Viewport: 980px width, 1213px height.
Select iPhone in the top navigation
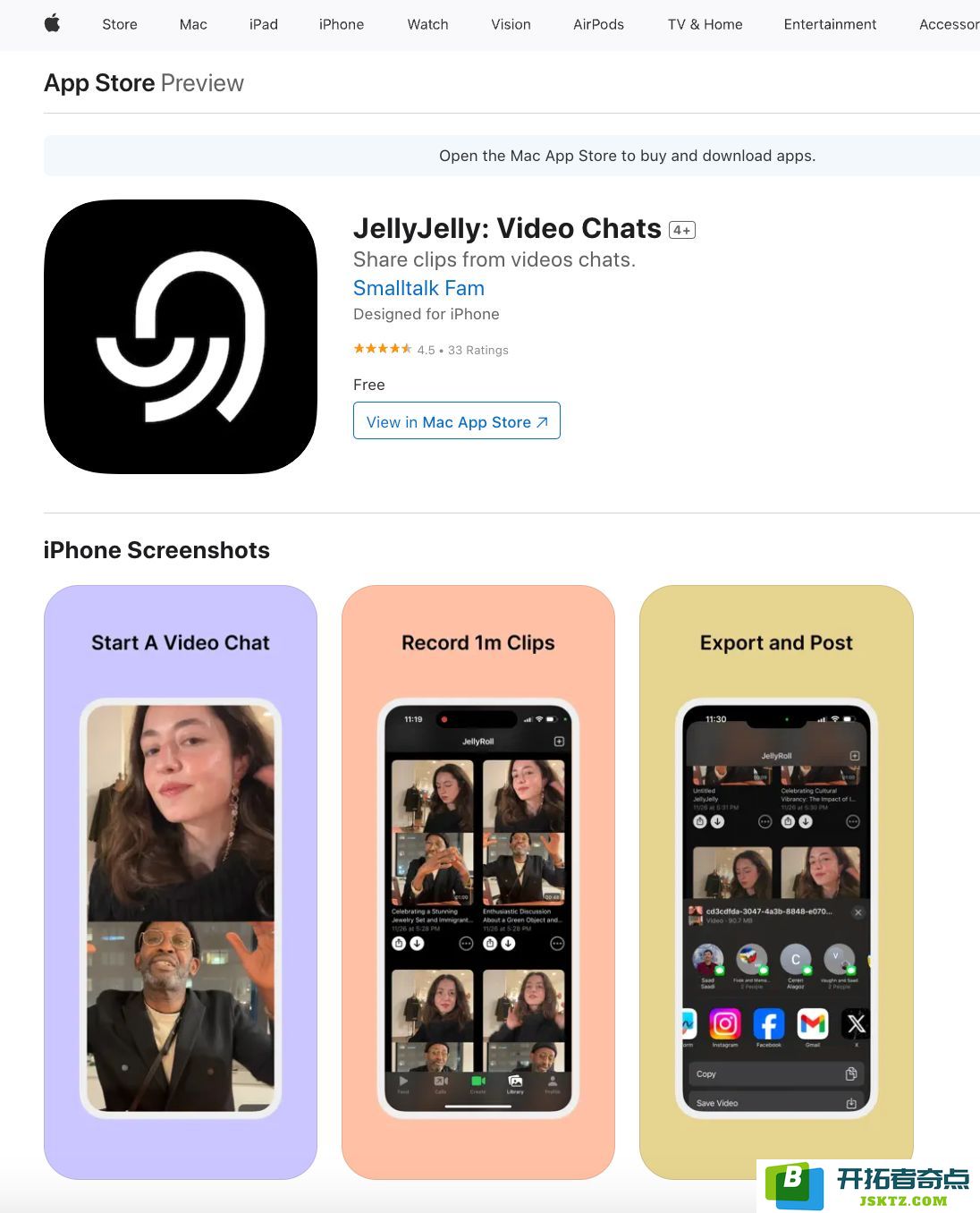[342, 24]
